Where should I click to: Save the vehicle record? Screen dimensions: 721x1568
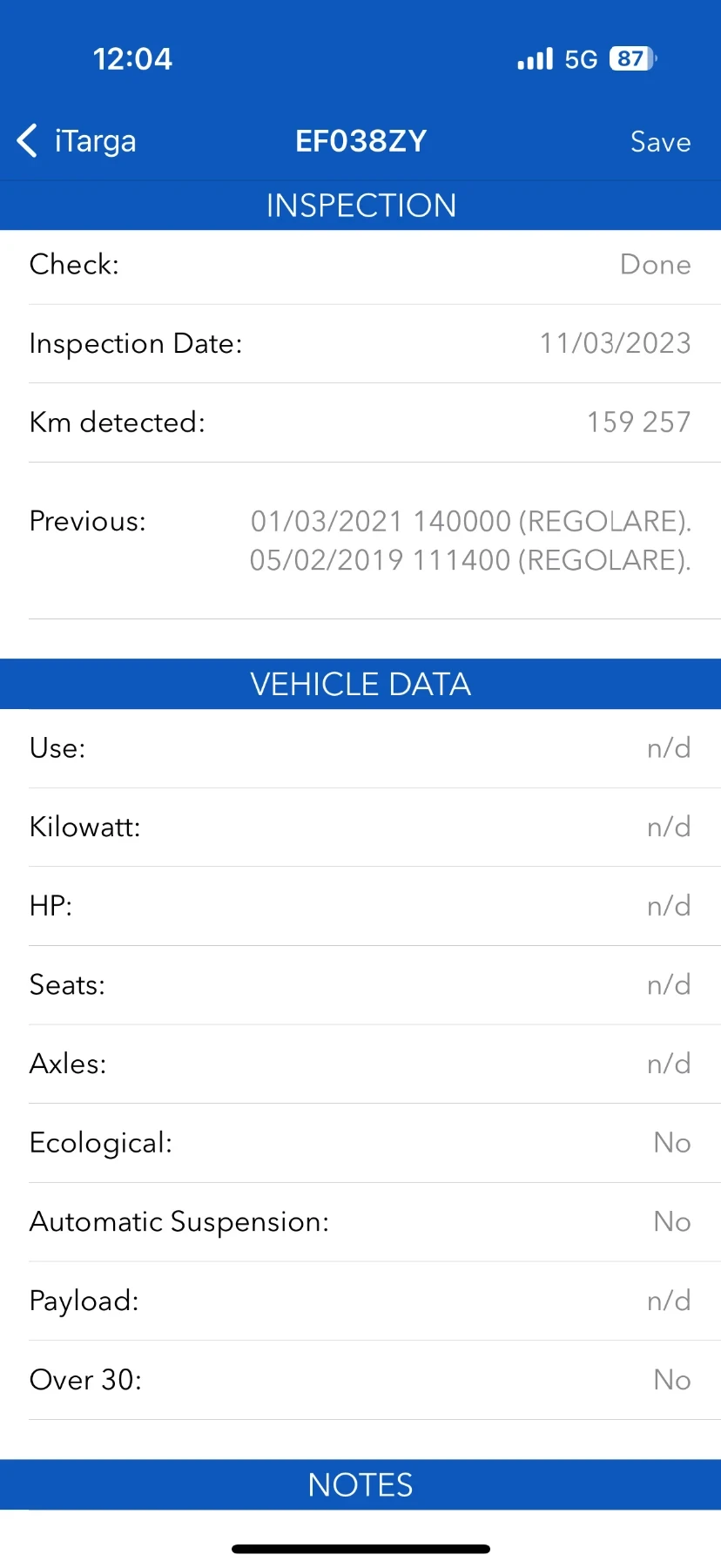coord(659,142)
